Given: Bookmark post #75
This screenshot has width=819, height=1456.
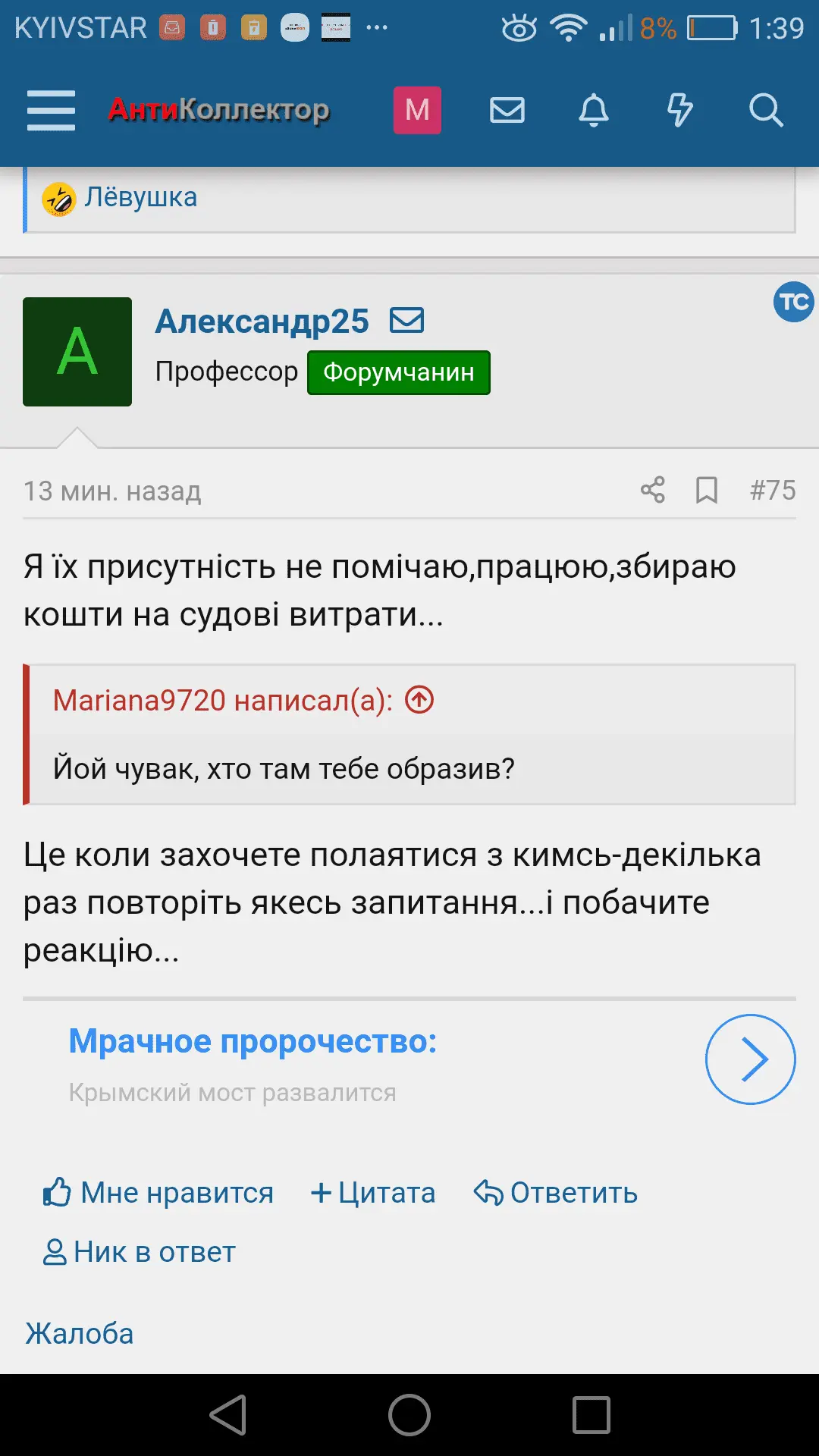Looking at the screenshot, I should pos(707,490).
